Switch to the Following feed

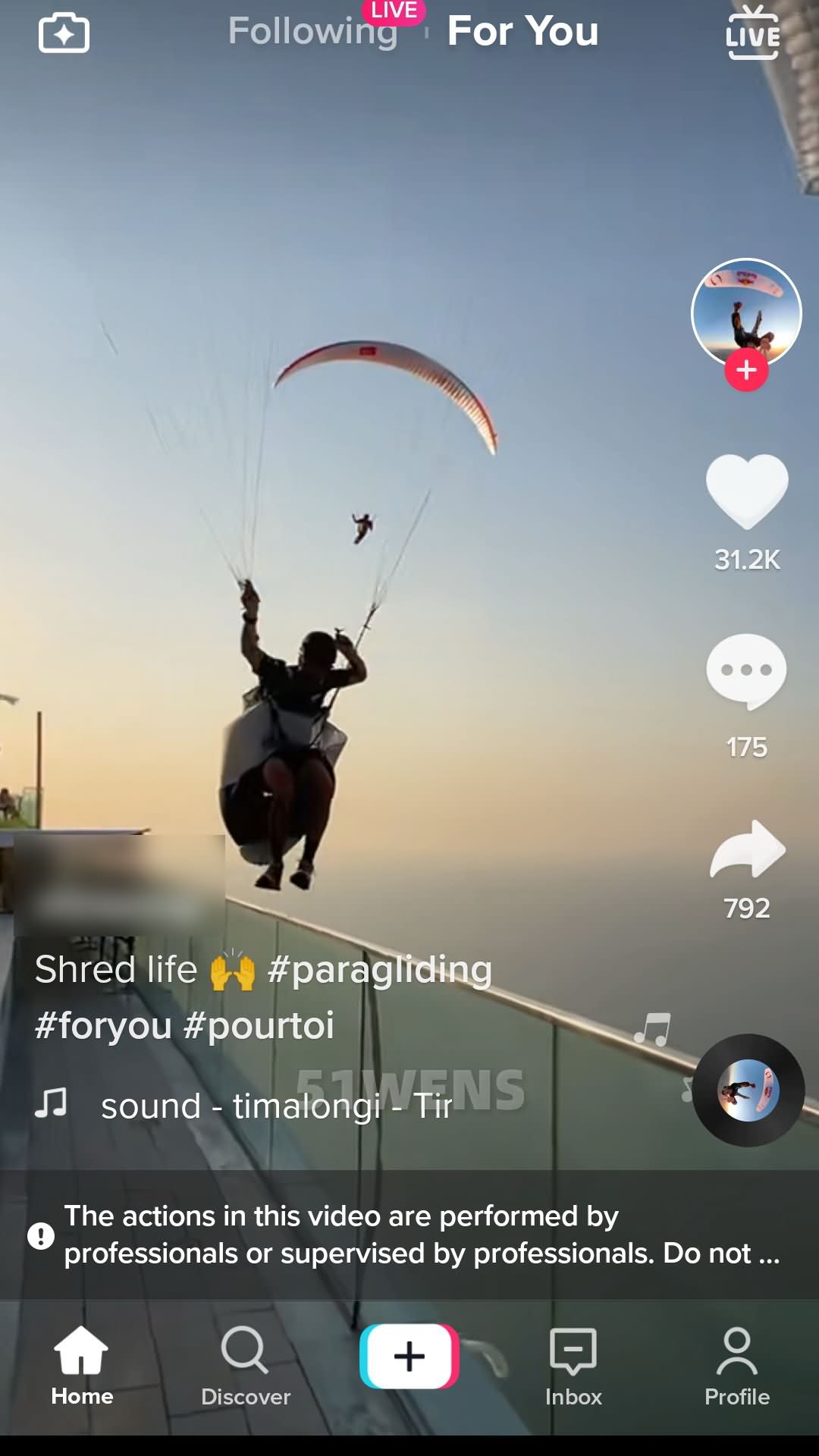312,32
